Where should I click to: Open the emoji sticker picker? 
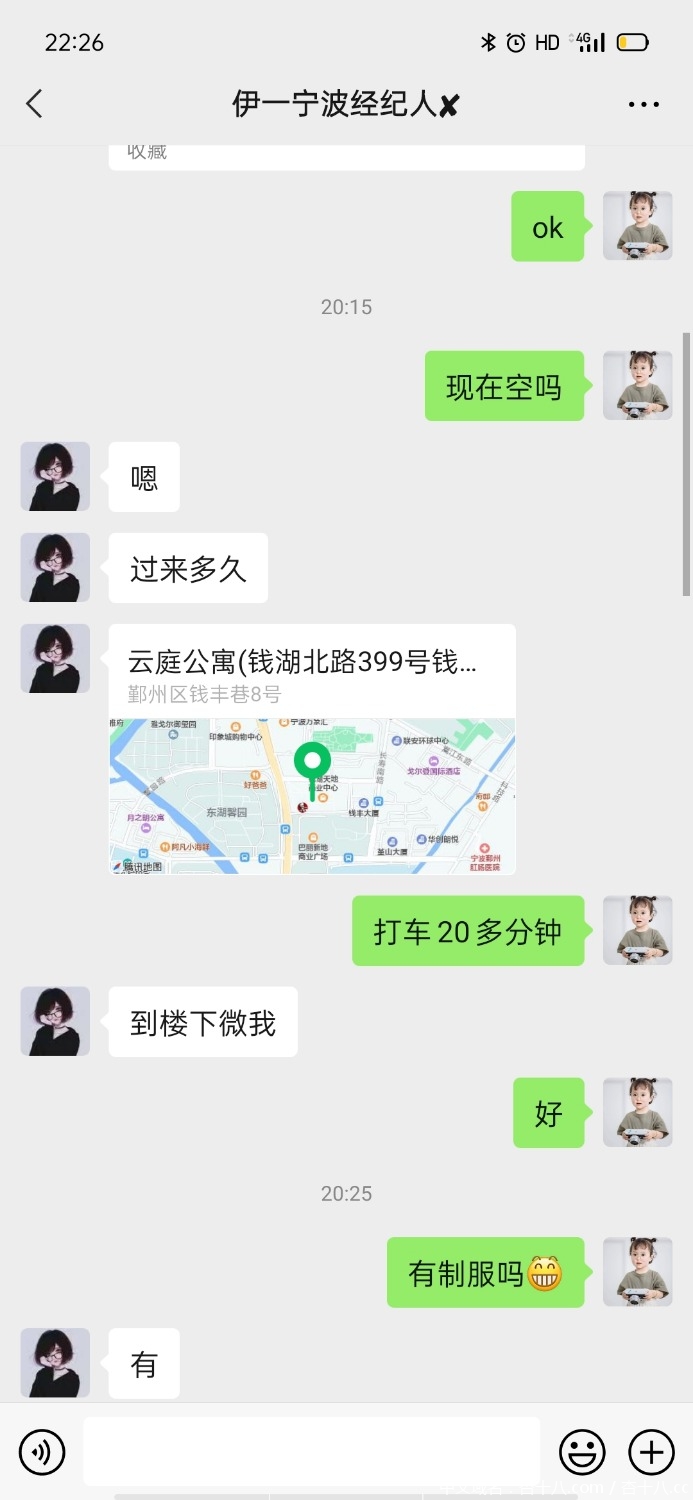(582, 1451)
